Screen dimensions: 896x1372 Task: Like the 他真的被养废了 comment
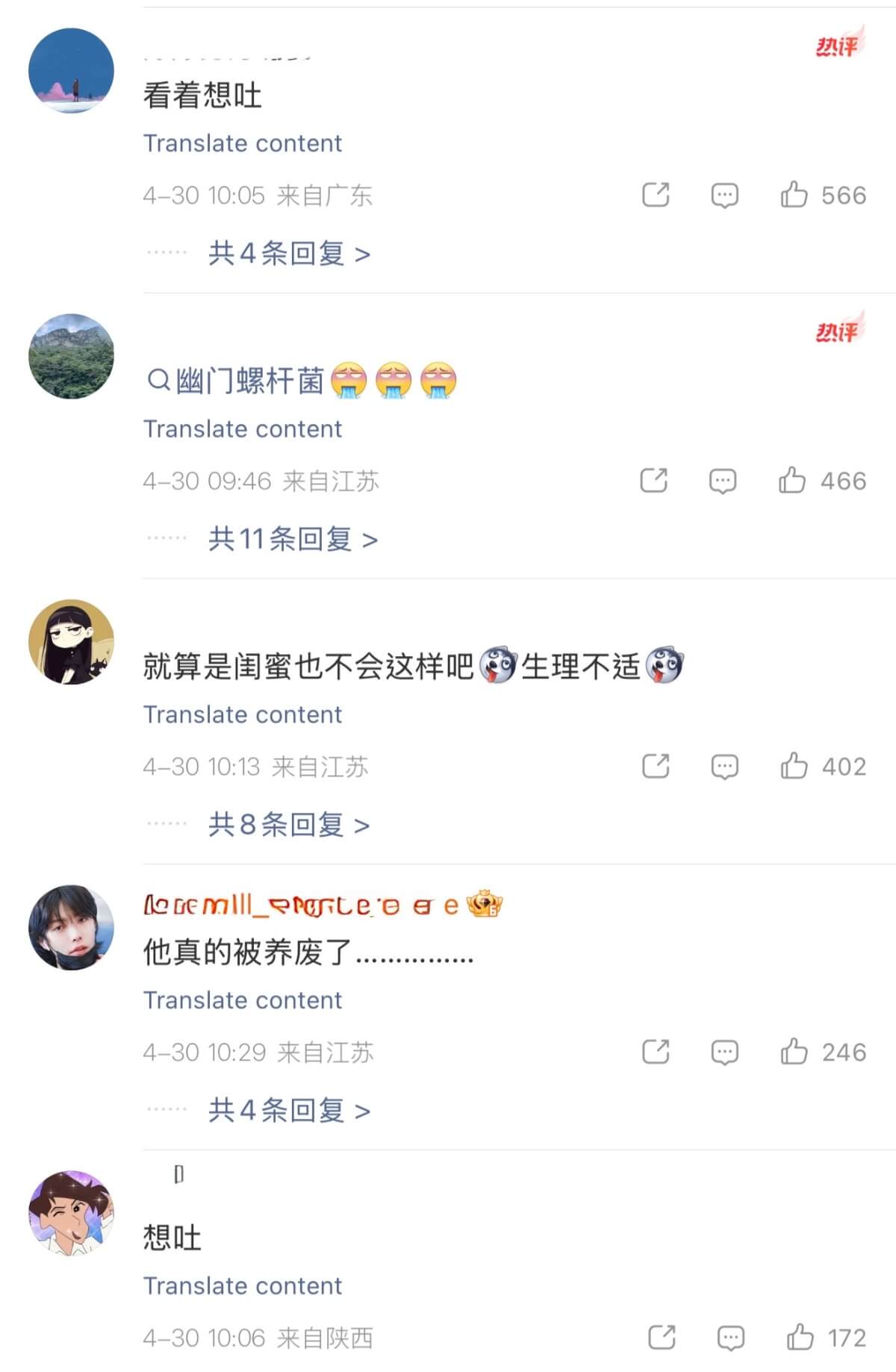click(794, 1052)
